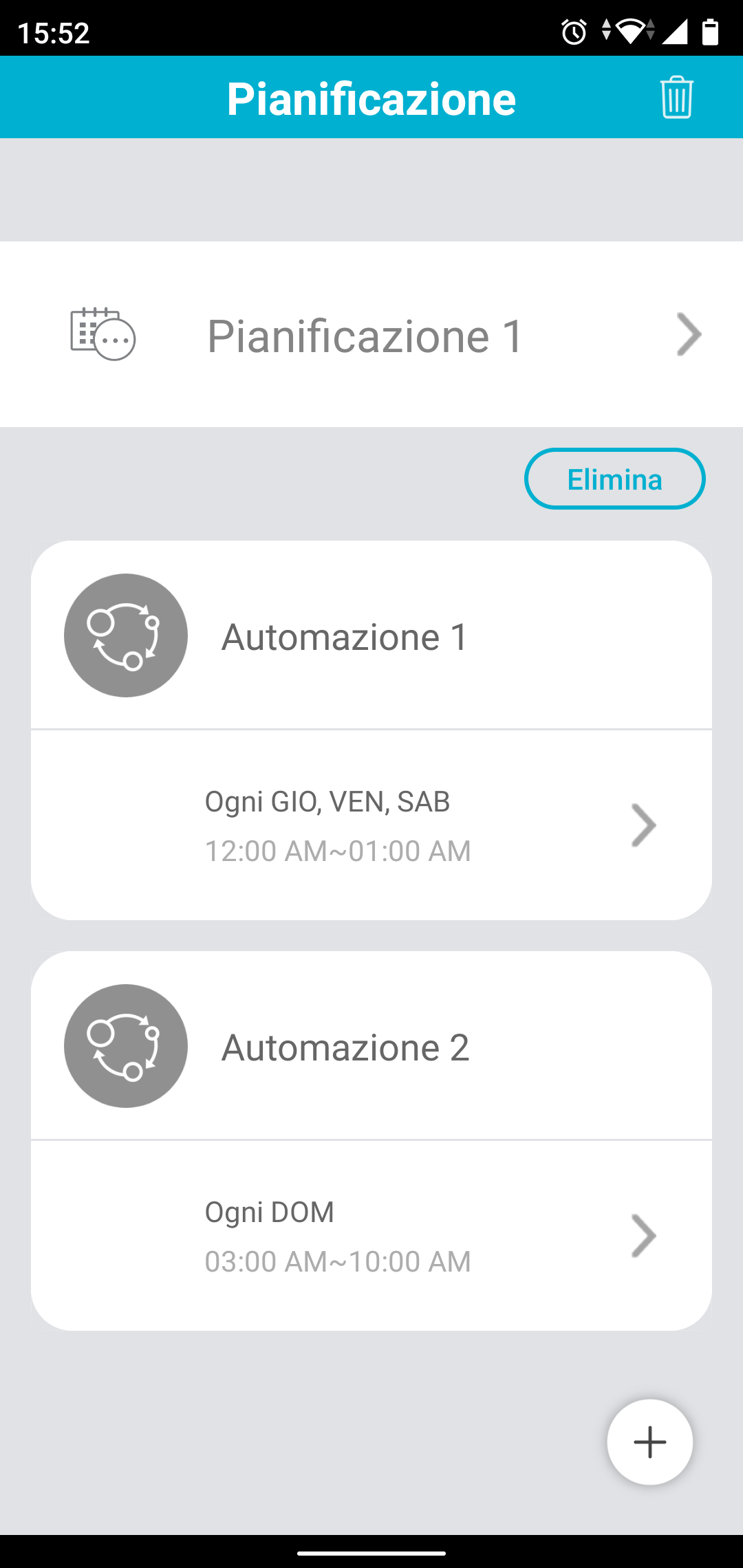Open the Ogni DOM schedule

[x=371, y=1236]
